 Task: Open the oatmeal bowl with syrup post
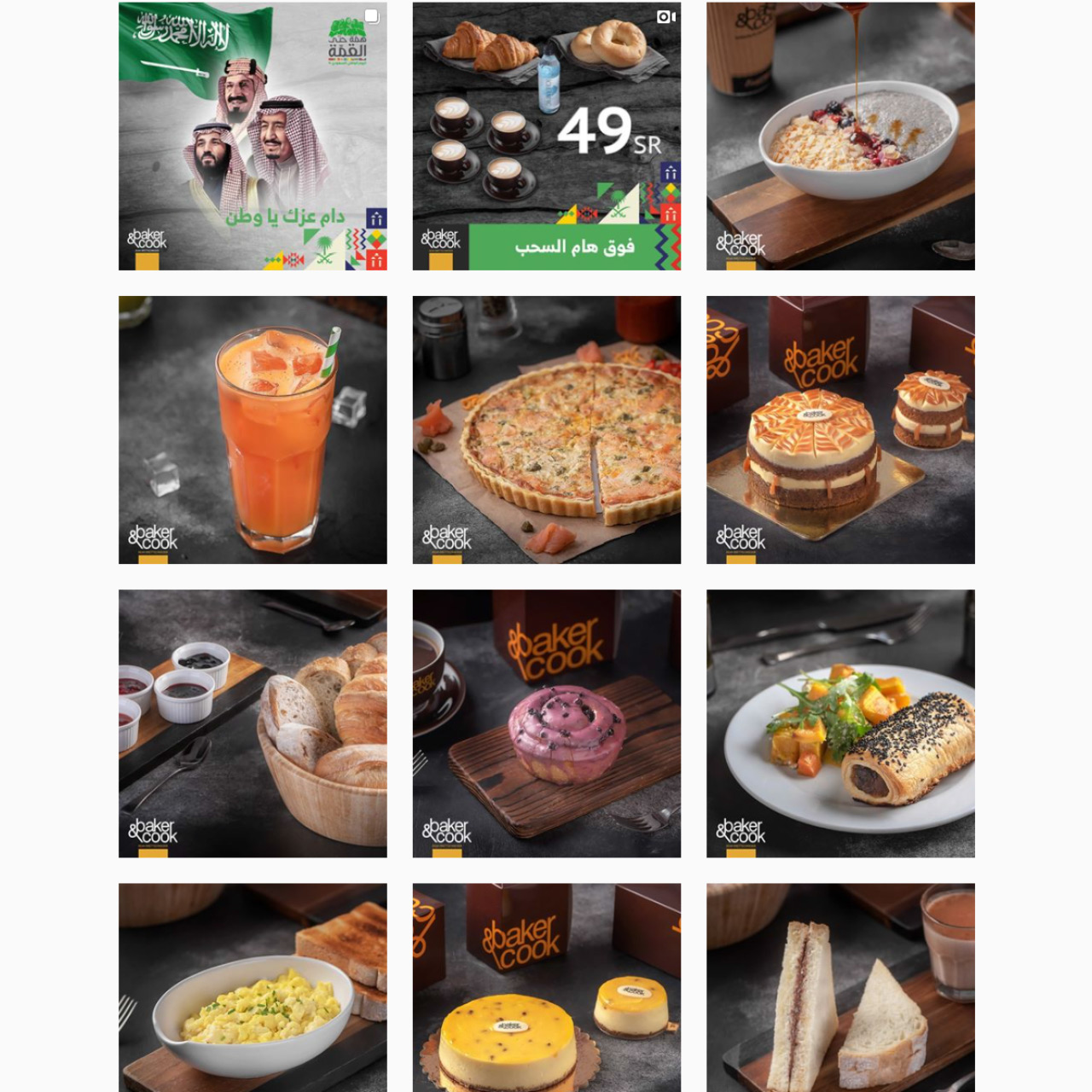[840, 136]
